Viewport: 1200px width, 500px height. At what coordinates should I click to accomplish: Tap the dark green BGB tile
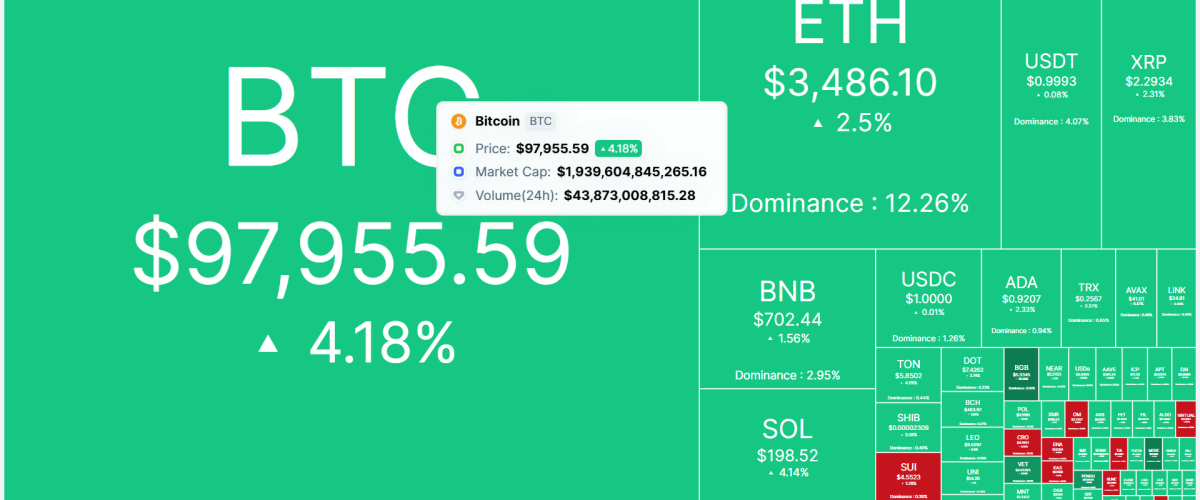coord(1021,374)
